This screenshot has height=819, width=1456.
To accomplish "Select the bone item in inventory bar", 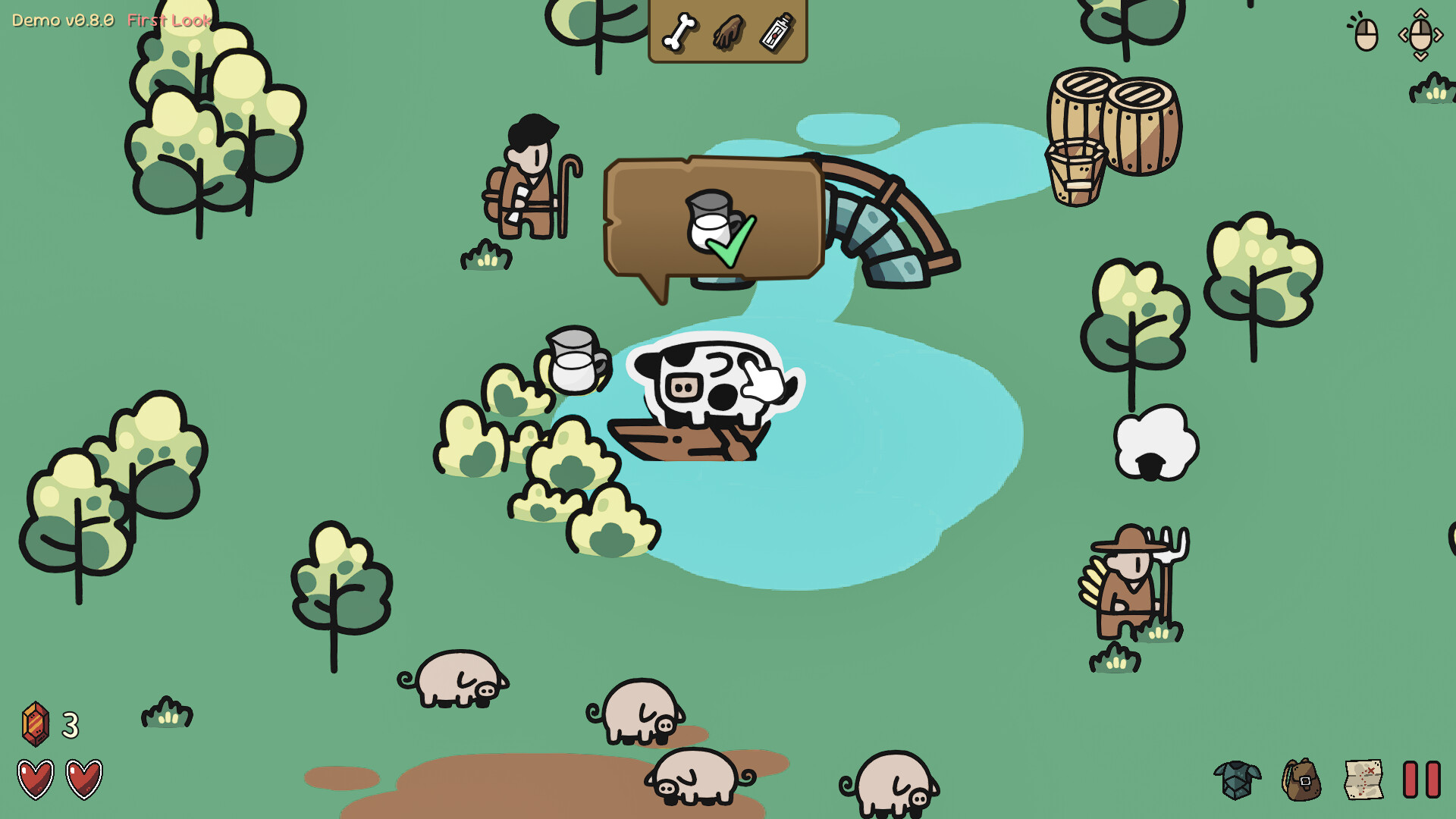I will point(679,32).
